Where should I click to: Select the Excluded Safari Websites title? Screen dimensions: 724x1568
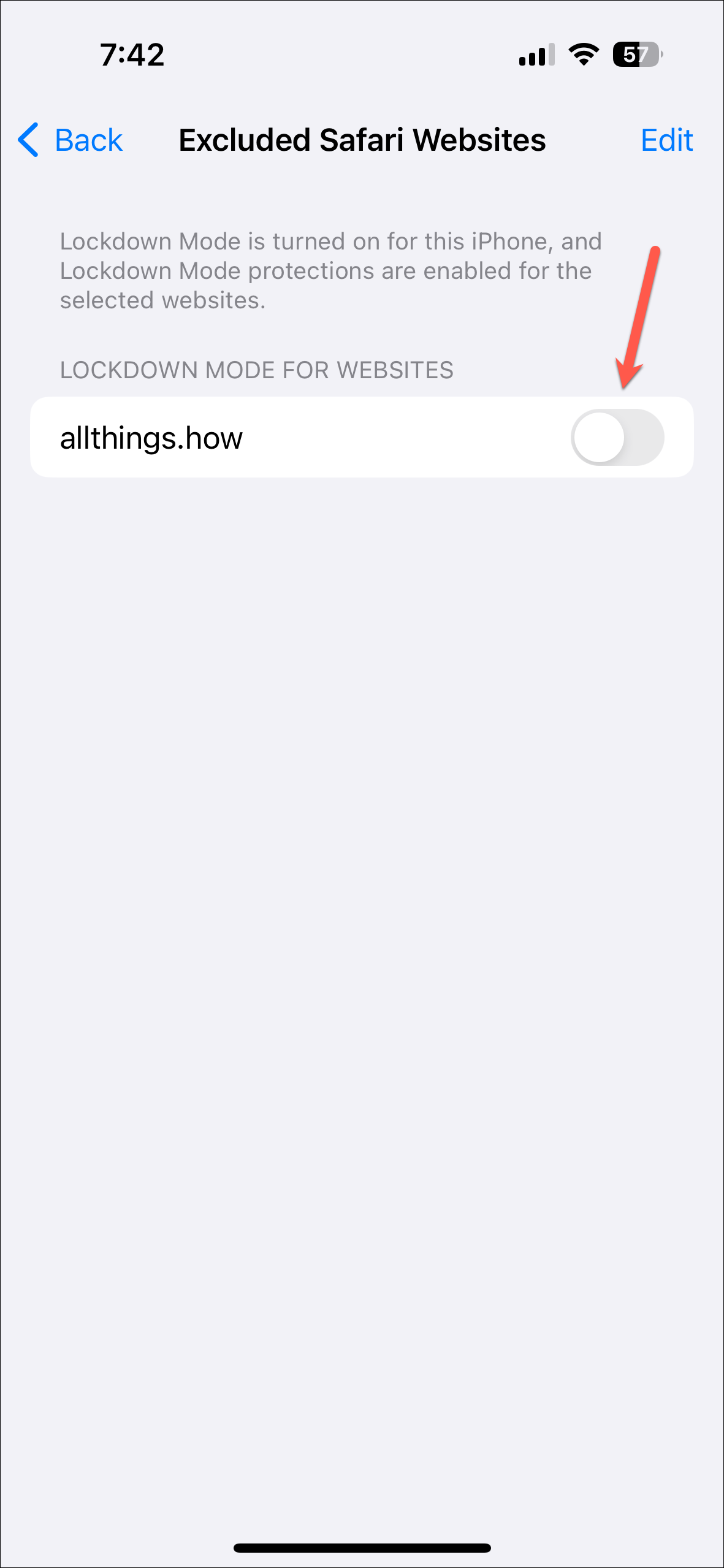[x=362, y=140]
